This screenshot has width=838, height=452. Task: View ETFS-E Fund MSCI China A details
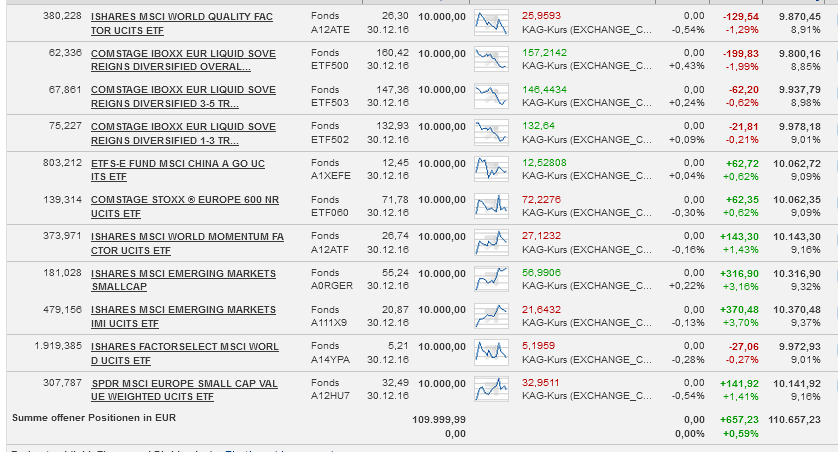(177, 163)
